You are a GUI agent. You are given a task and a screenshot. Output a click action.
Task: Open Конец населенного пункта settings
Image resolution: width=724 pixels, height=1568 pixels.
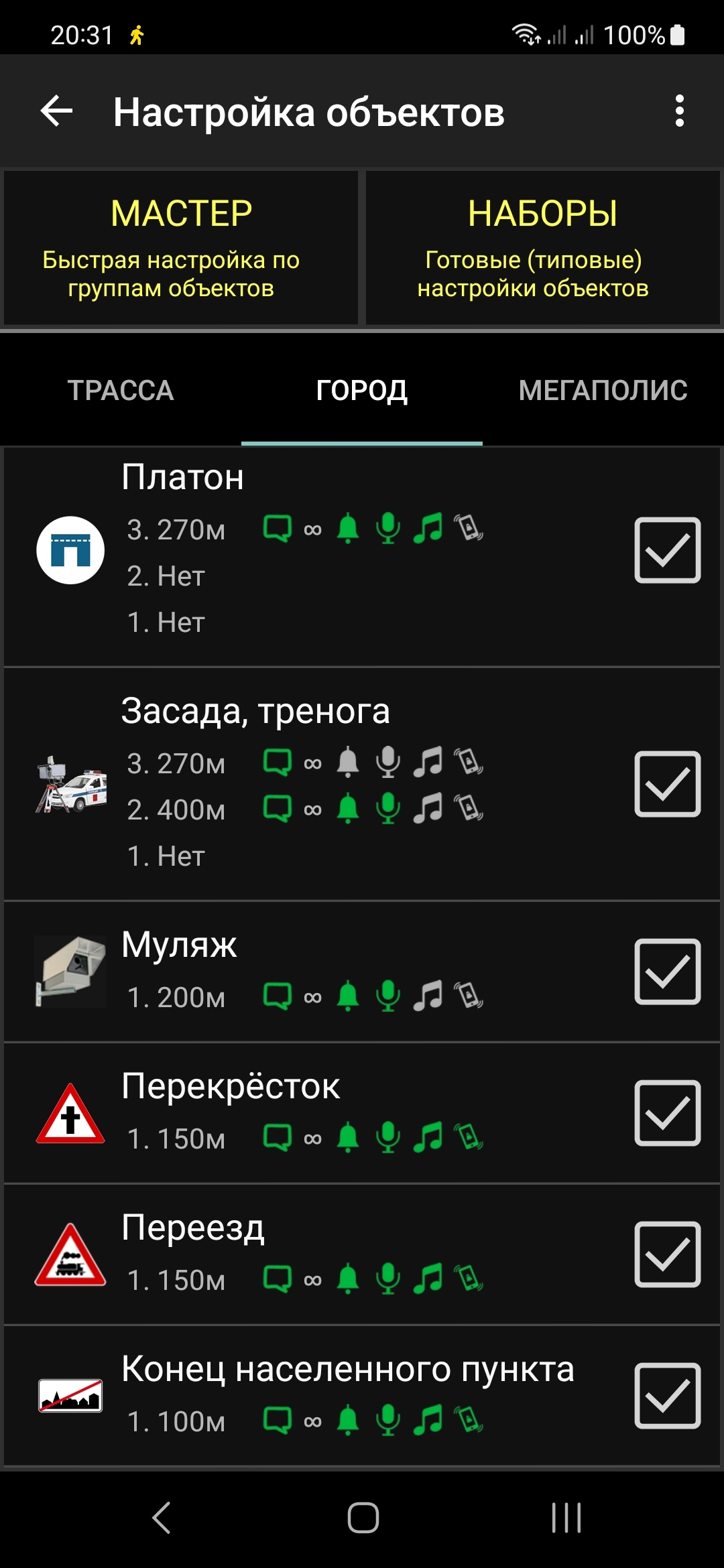[347, 1370]
